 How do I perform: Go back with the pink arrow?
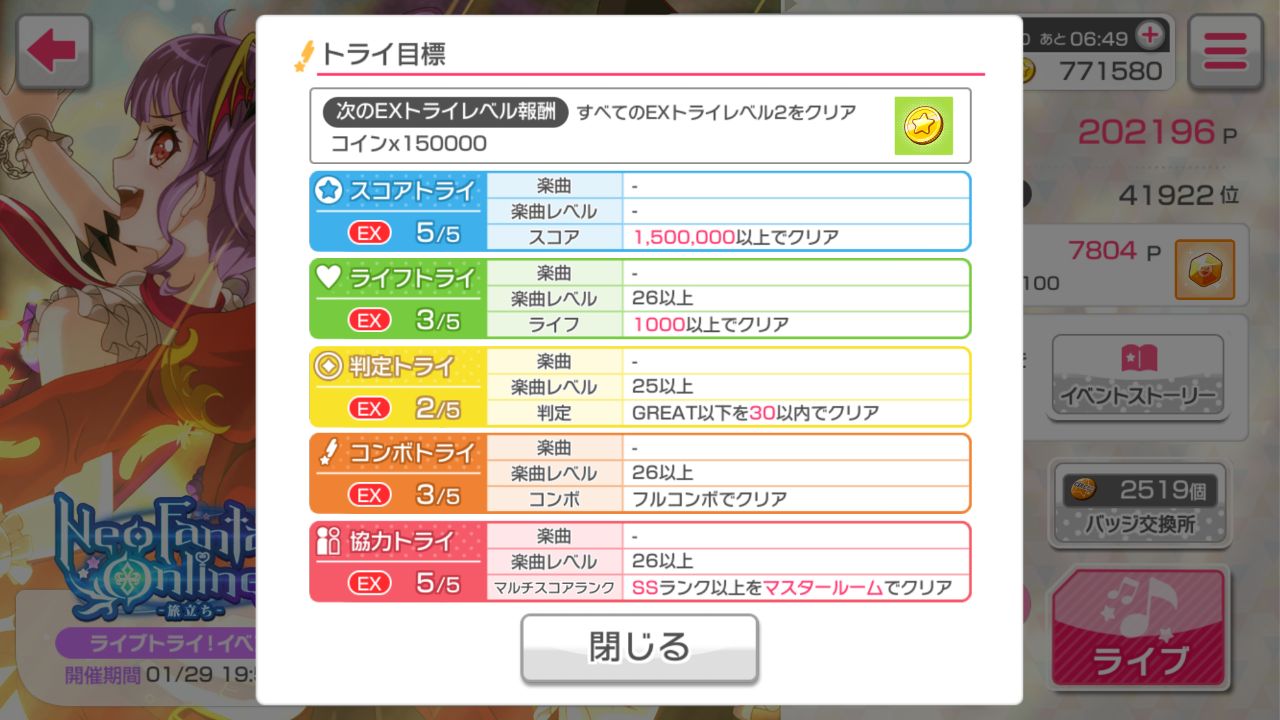[53, 51]
